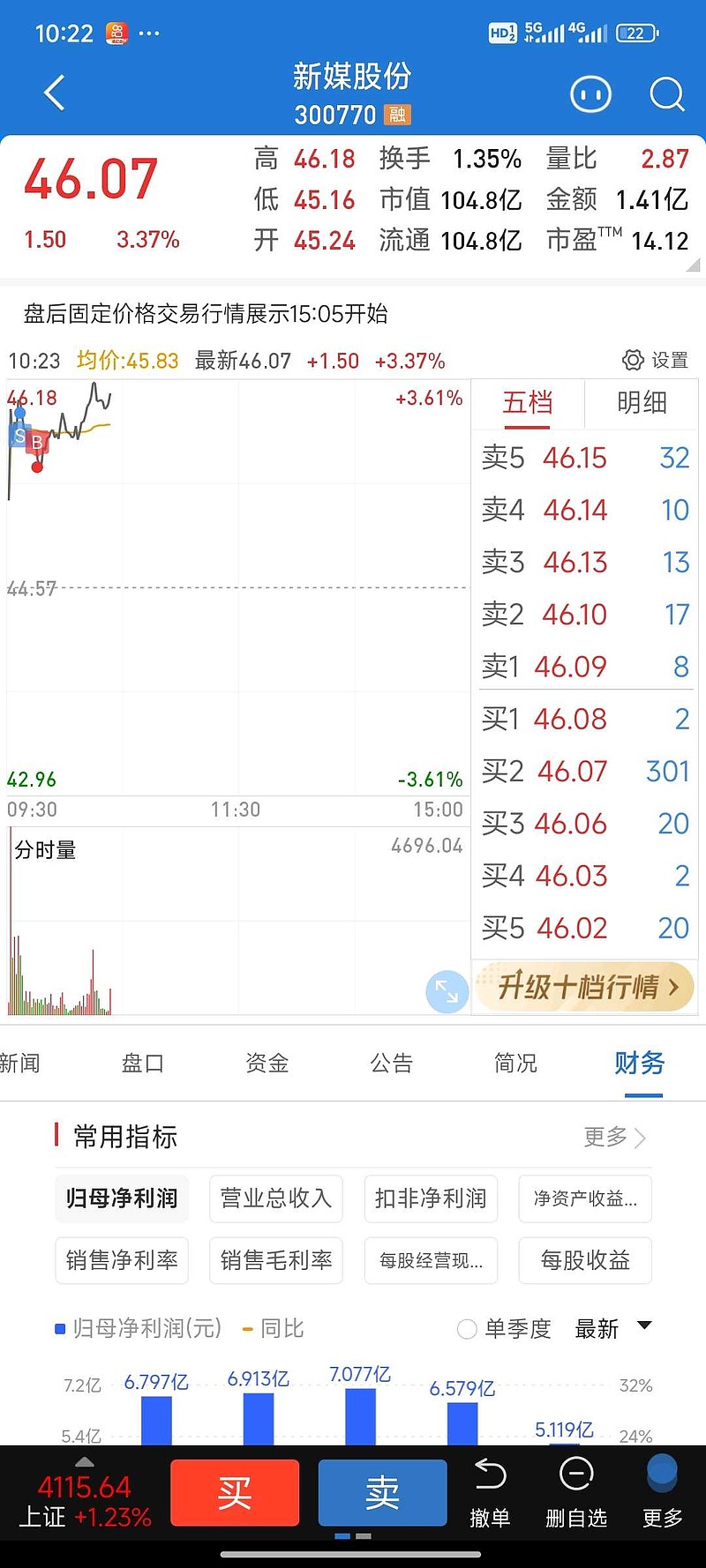
Task: Tap the back arrow to exit stock page
Action: pyautogui.click(x=53, y=93)
